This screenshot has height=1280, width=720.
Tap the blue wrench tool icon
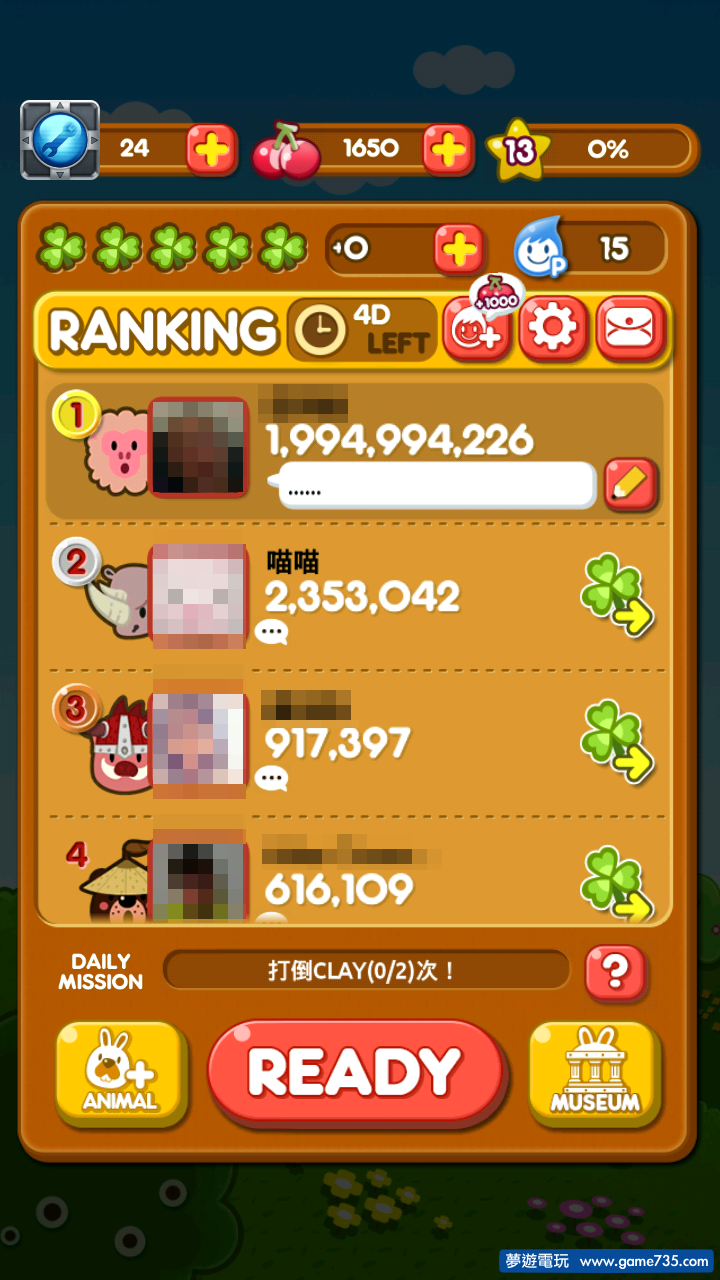(x=60, y=141)
